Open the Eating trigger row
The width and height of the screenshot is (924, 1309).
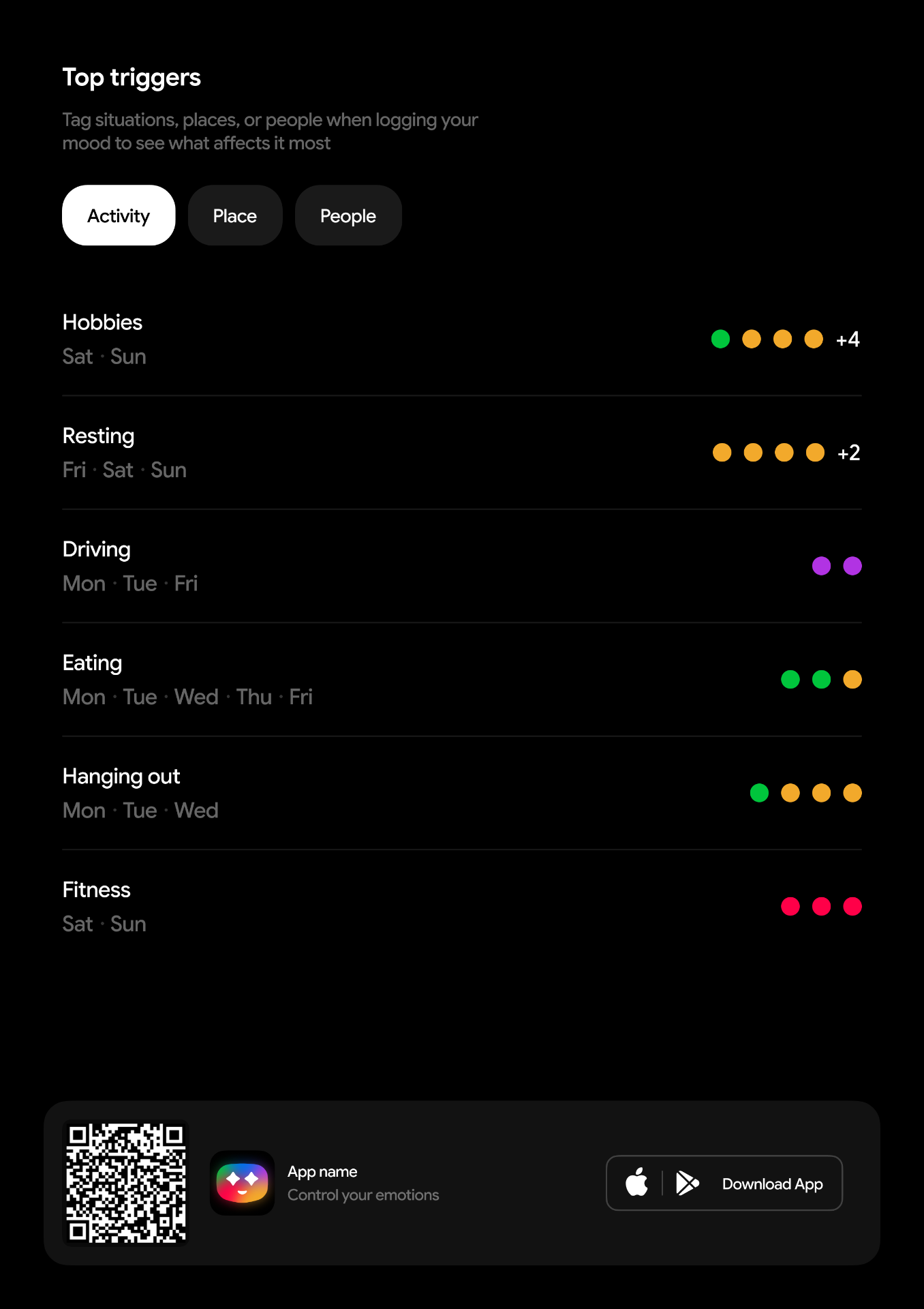[x=461, y=680]
